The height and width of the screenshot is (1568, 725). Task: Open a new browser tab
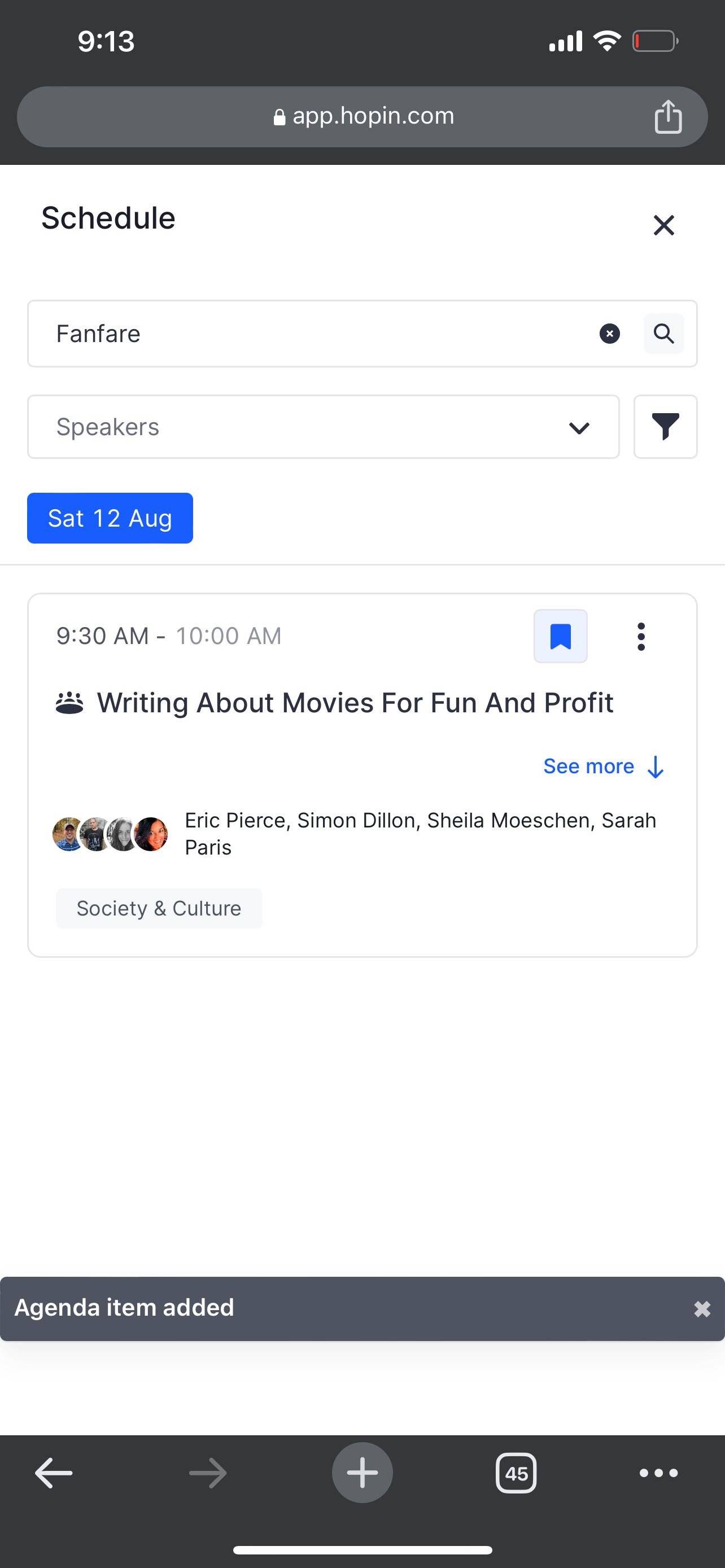pos(362,1473)
